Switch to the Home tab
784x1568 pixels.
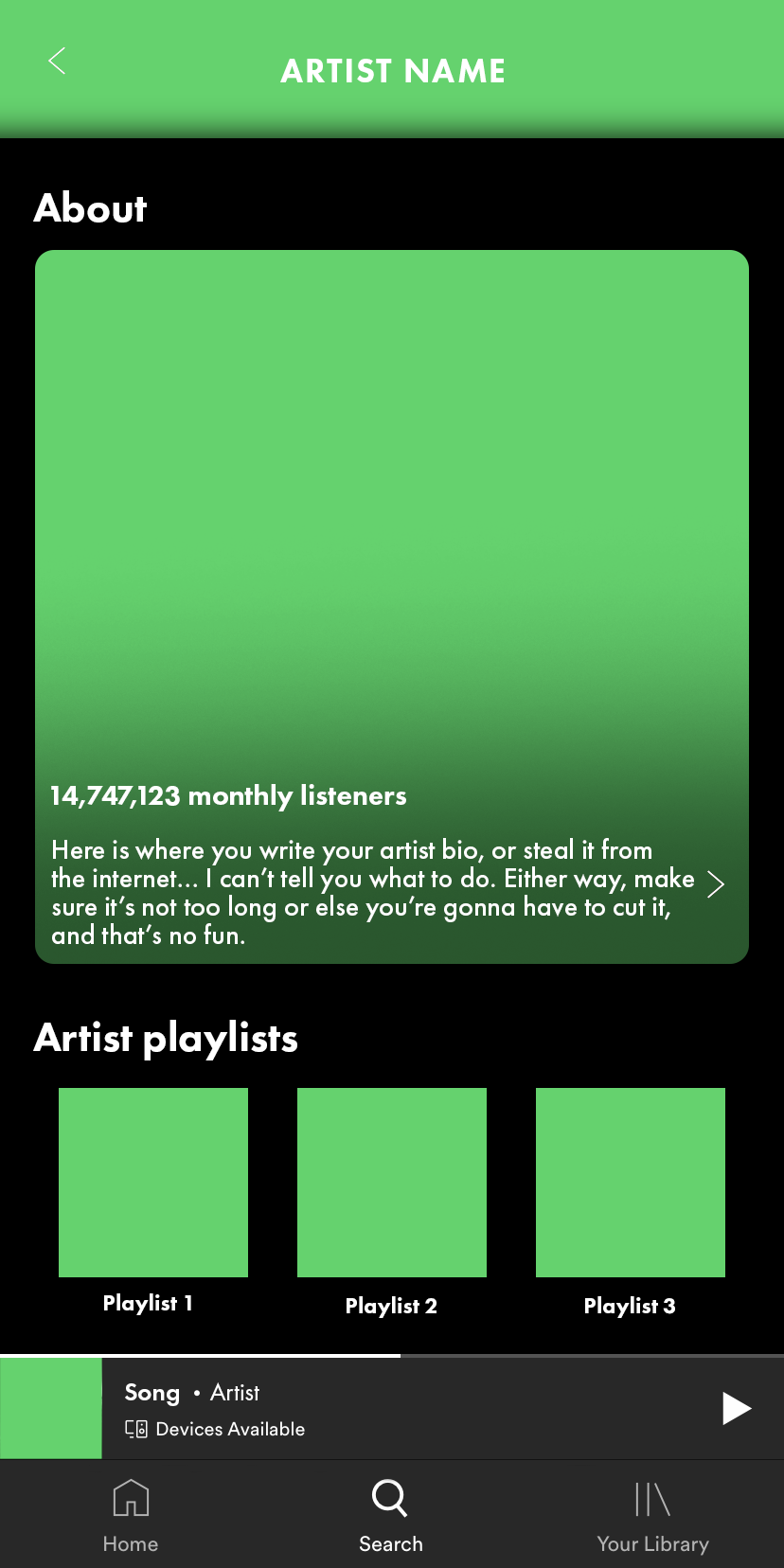(131, 1515)
